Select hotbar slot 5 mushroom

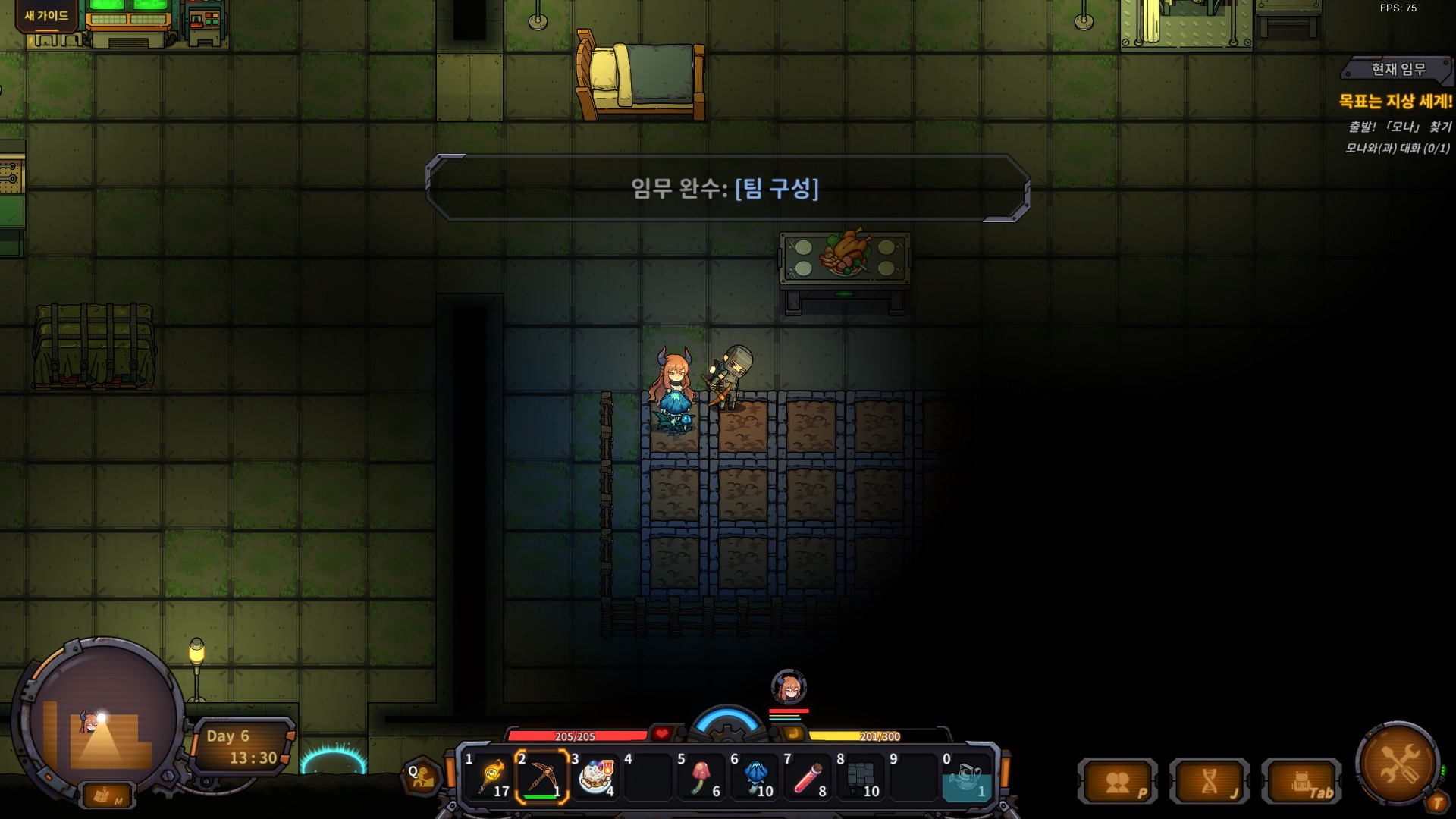701,777
